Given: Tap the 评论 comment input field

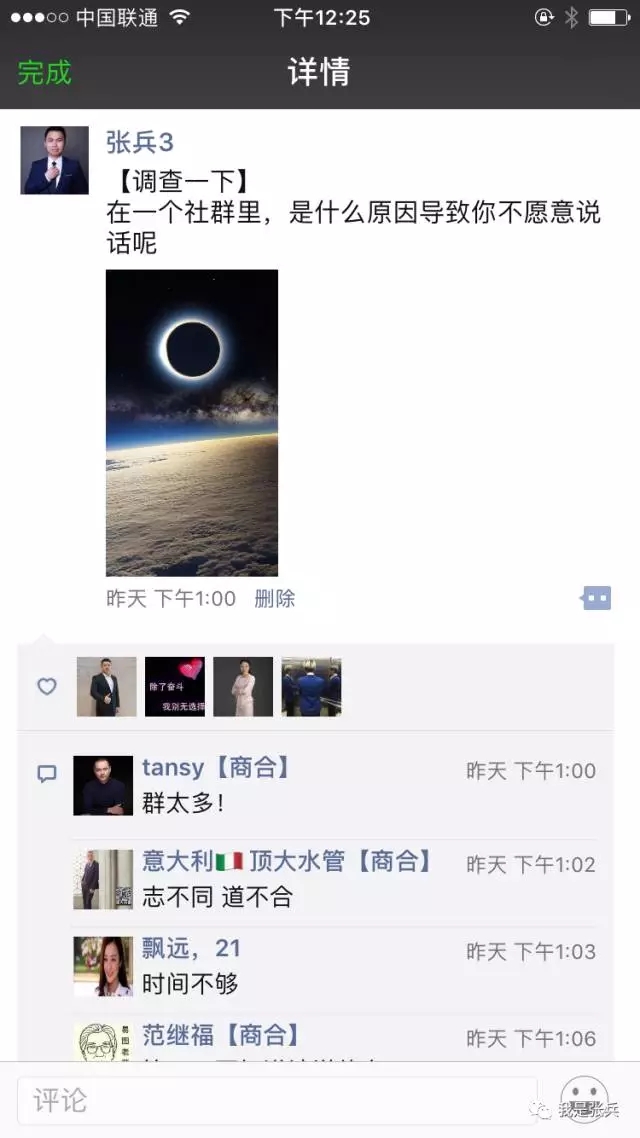Looking at the screenshot, I should tap(277, 1101).
